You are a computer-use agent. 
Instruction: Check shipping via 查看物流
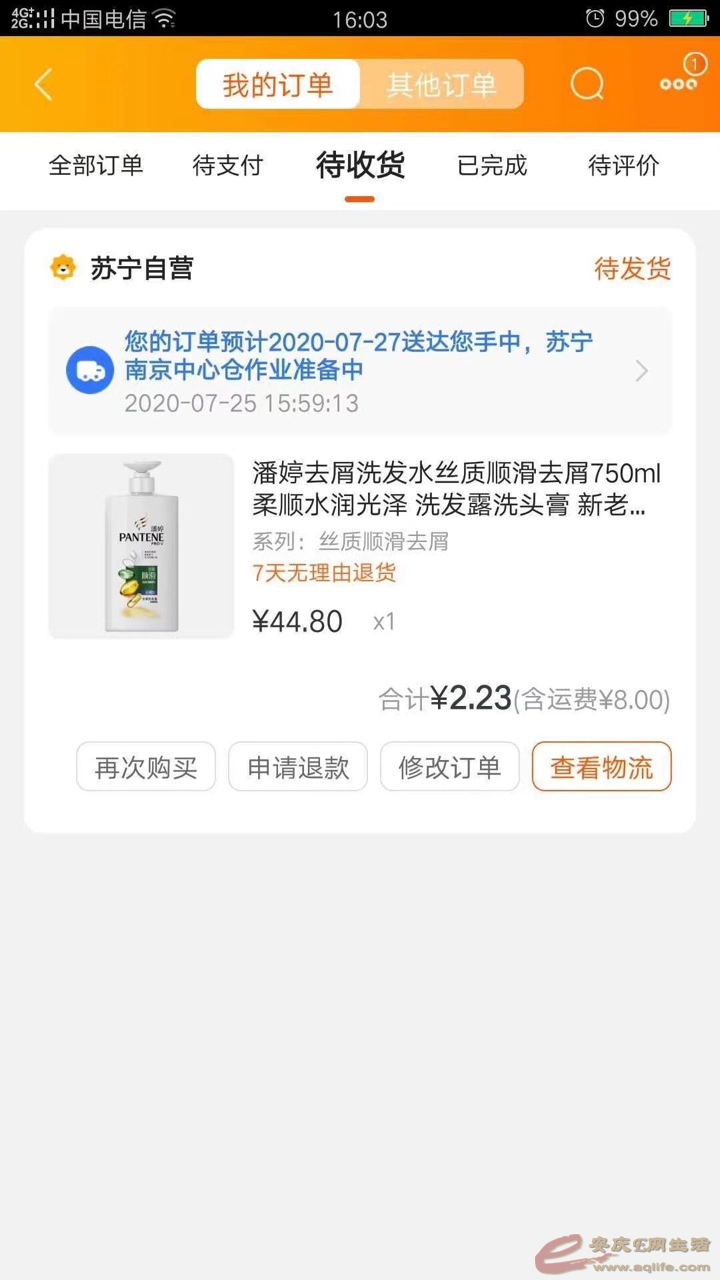click(x=601, y=767)
